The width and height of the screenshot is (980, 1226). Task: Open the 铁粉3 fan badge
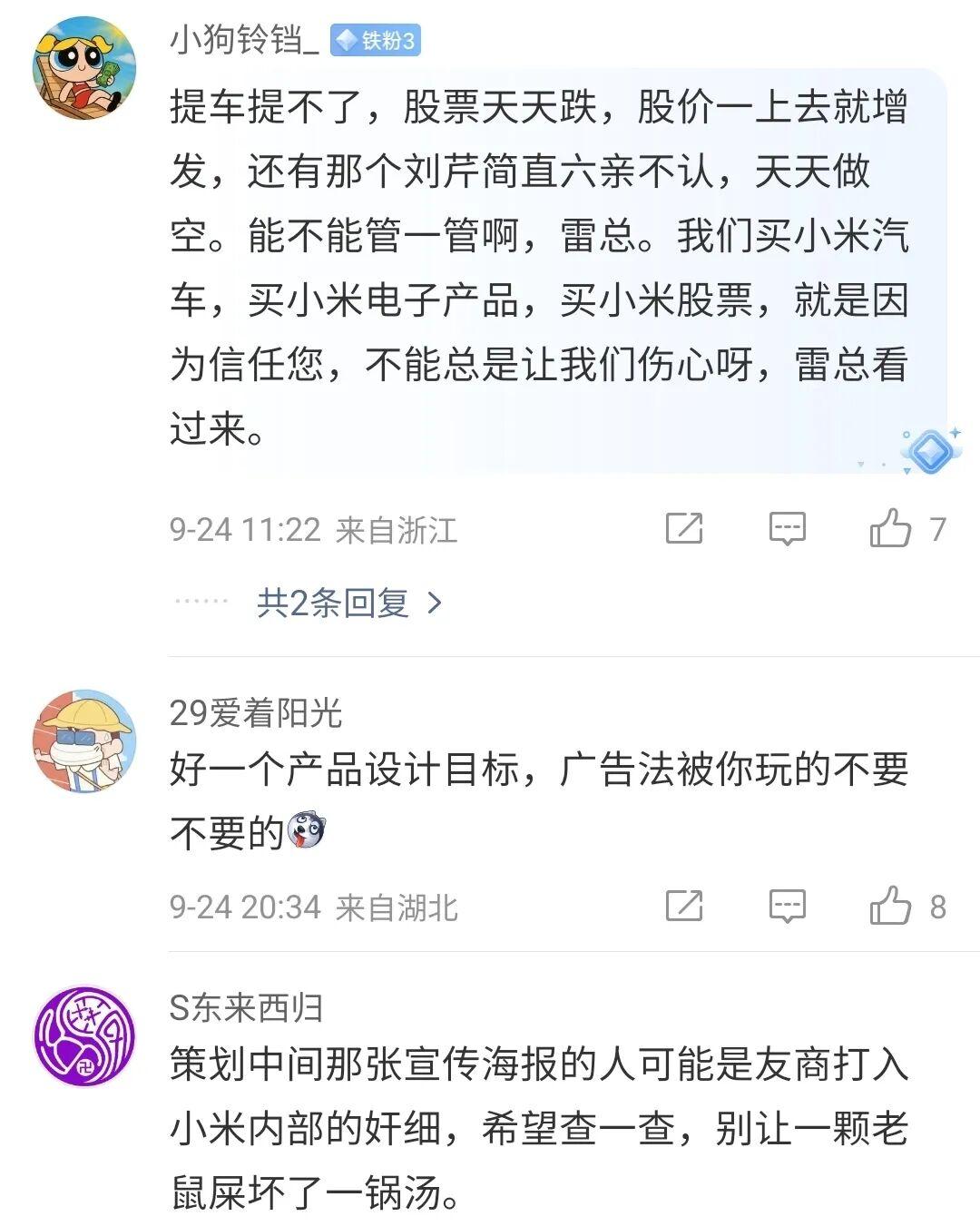pos(375,41)
